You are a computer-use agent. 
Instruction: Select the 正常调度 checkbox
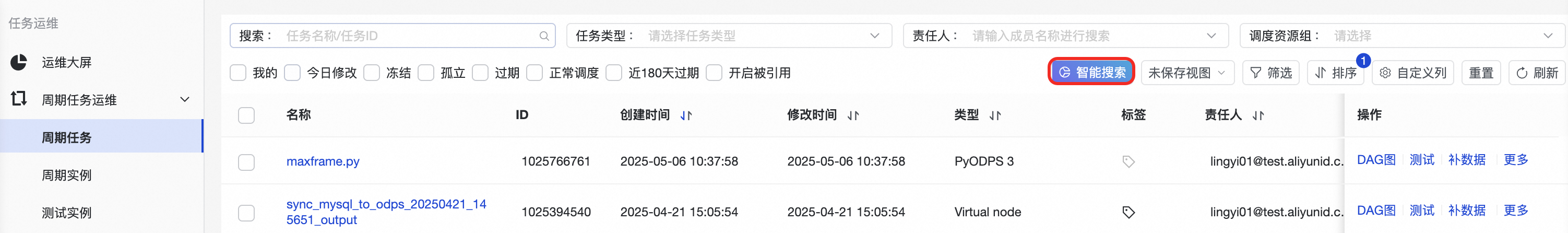tap(534, 73)
